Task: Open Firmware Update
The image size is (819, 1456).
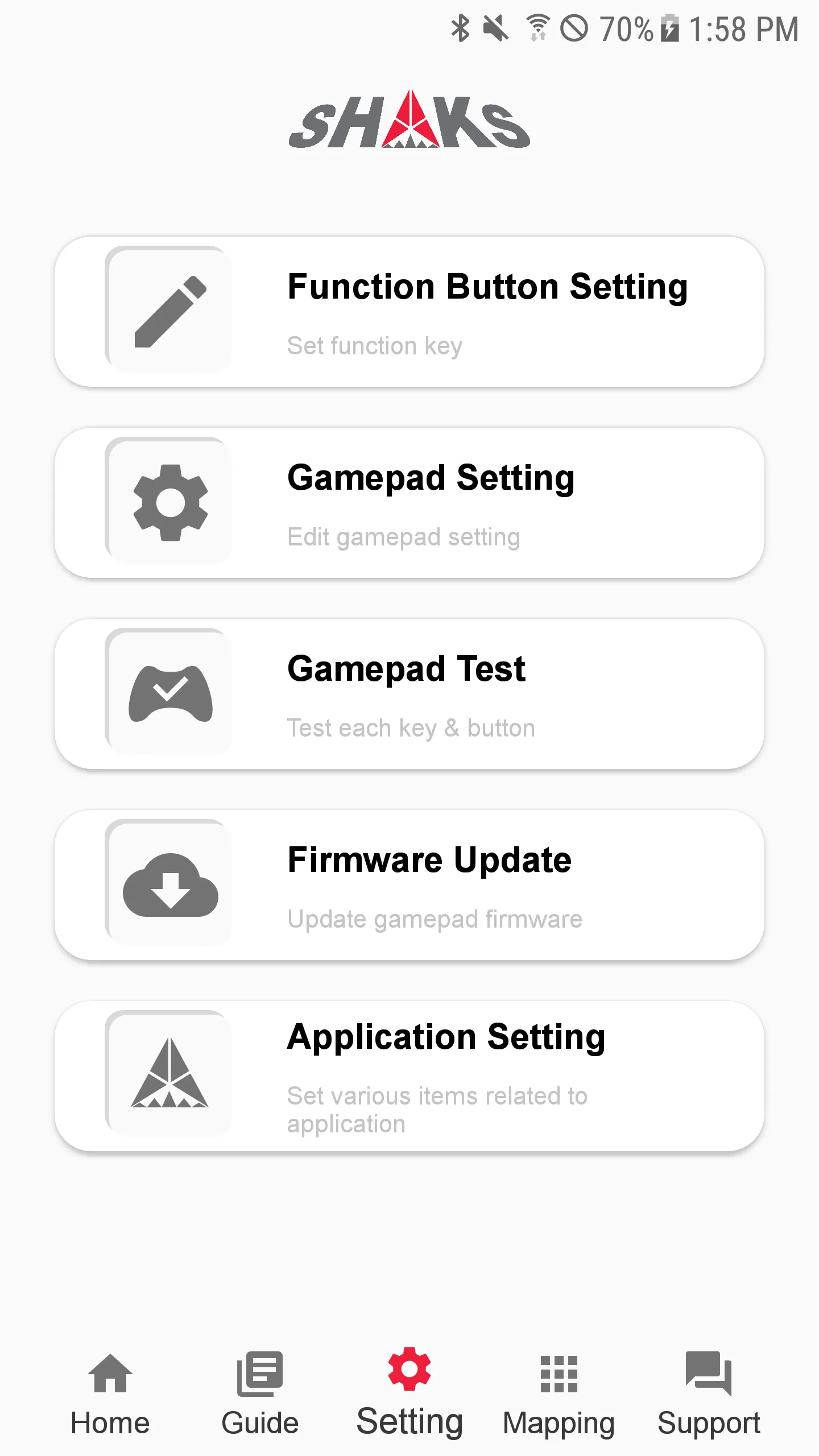Action: tap(409, 885)
